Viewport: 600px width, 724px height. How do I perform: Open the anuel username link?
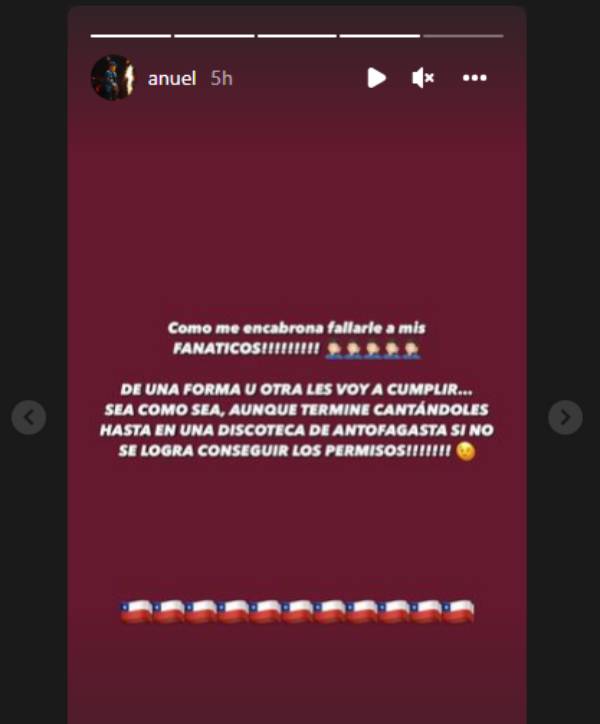point(172,78)
